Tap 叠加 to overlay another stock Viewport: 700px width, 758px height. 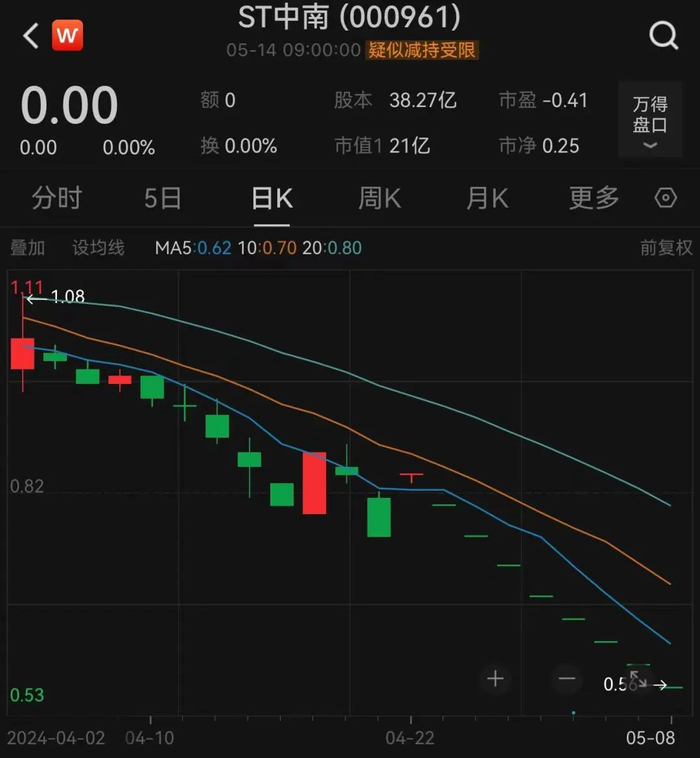(x=28, y=248)
